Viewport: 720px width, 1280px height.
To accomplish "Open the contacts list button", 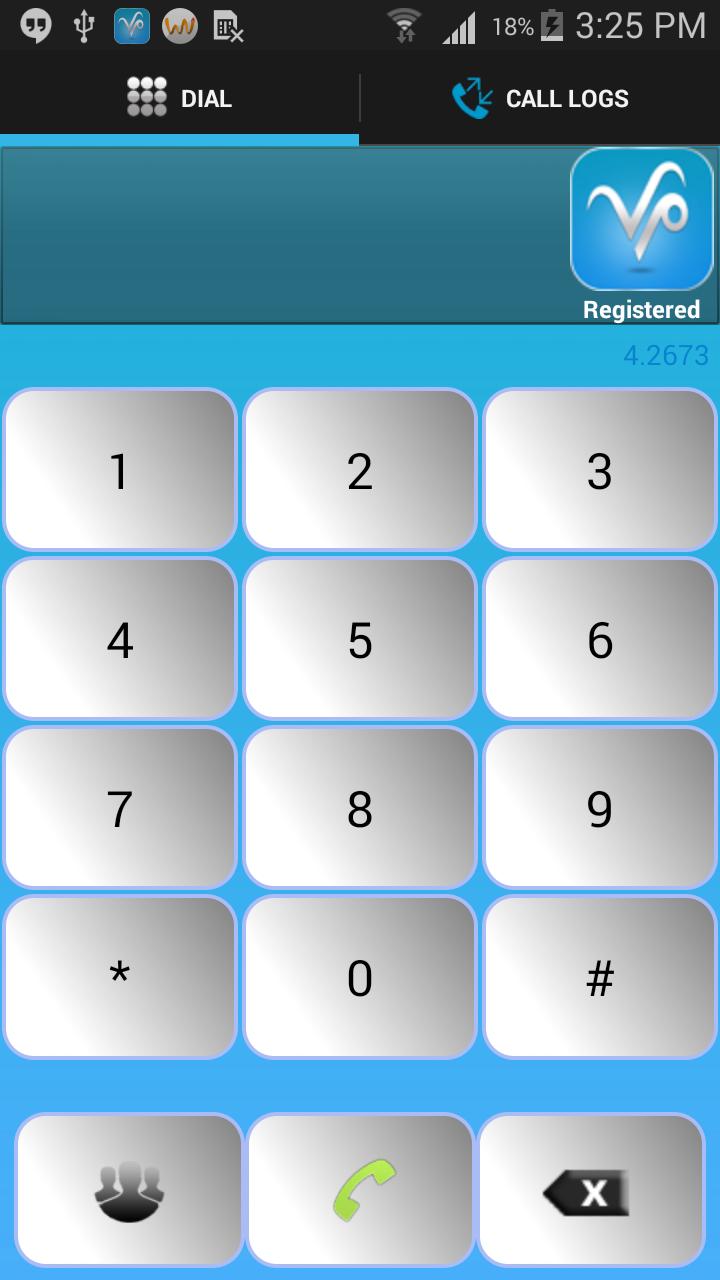I will (x=130, y=1190).
